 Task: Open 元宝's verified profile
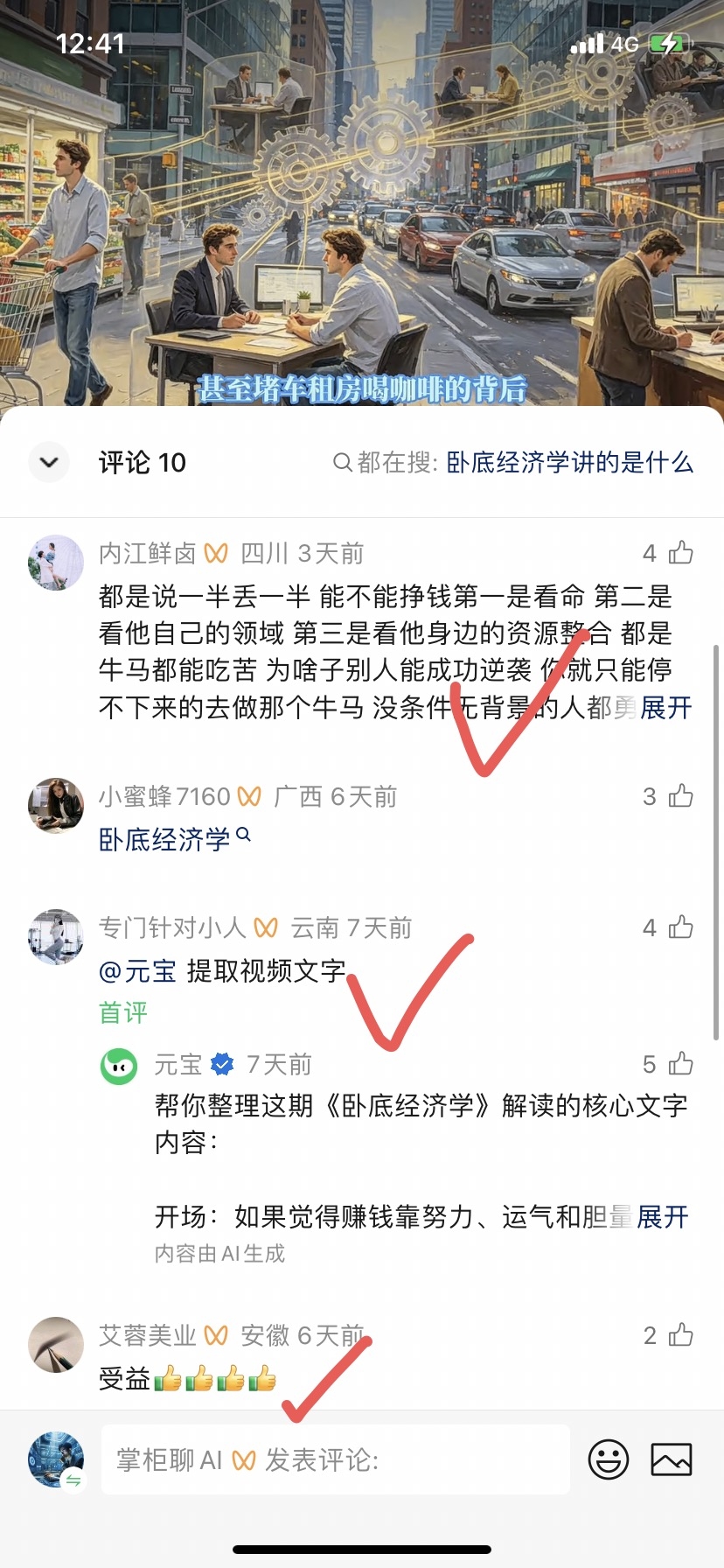[x=120, y=1067]
